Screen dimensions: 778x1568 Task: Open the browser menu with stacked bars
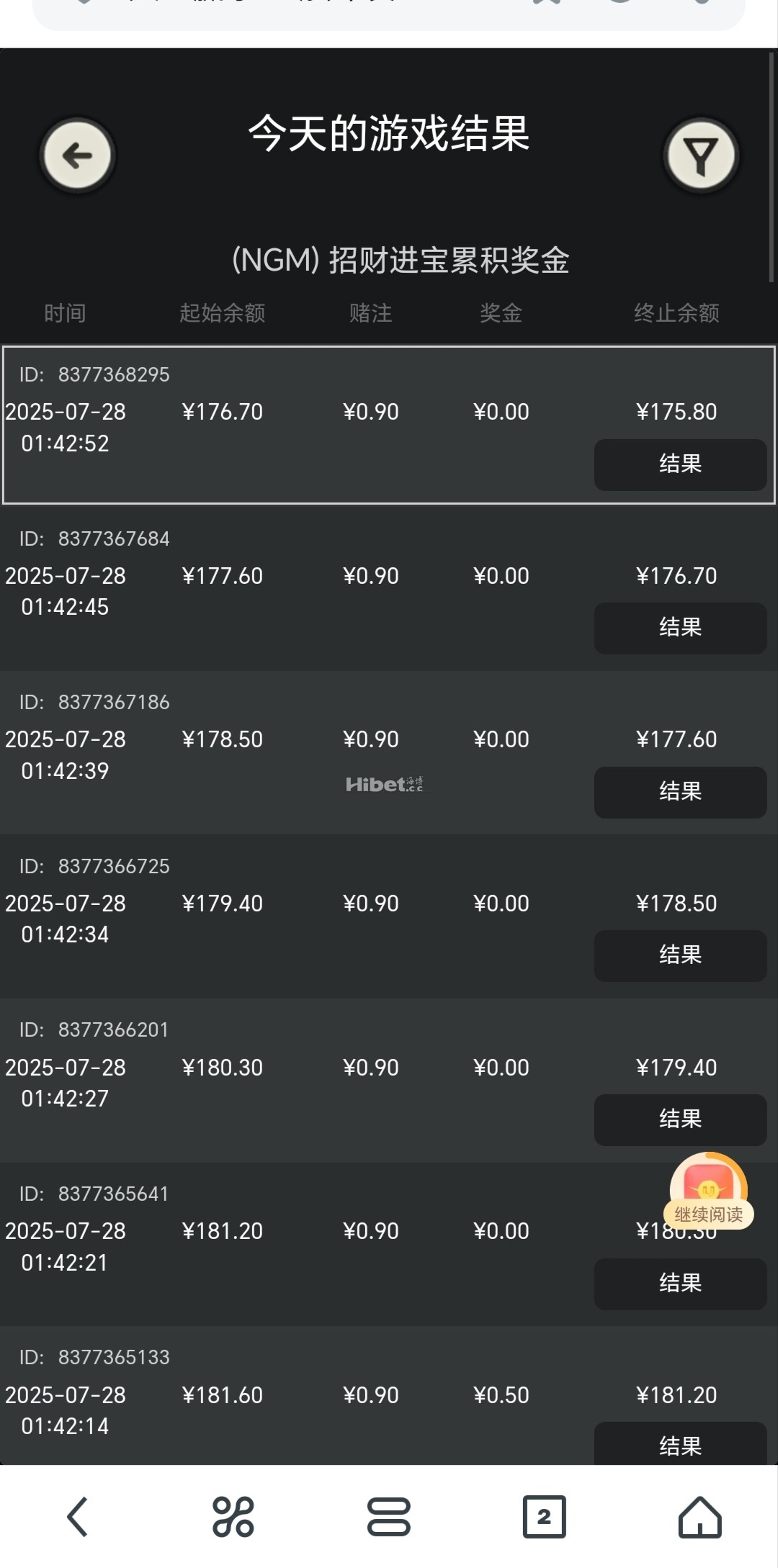point(389,1517)
